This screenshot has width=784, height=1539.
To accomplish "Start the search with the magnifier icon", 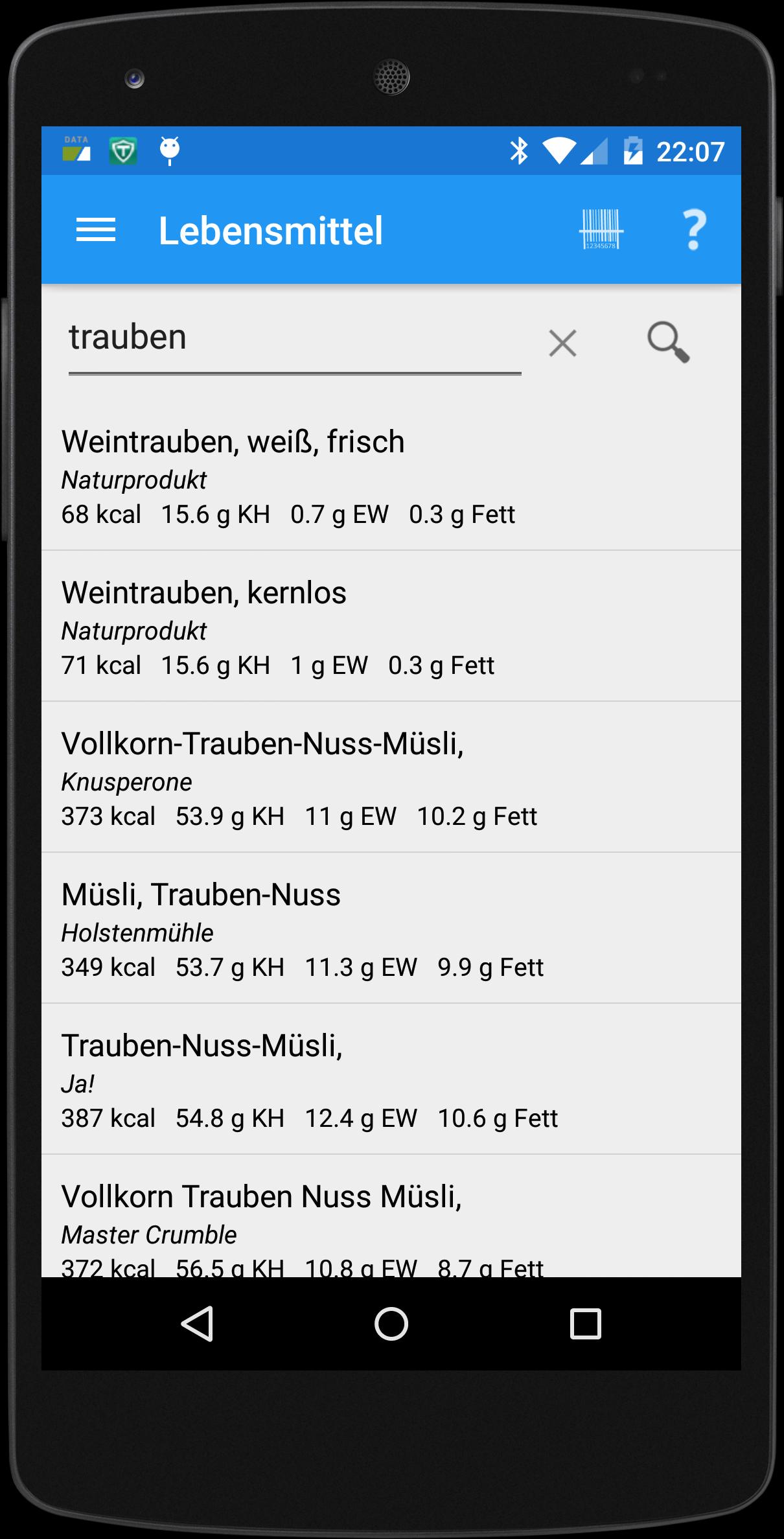I will point(668,341).
